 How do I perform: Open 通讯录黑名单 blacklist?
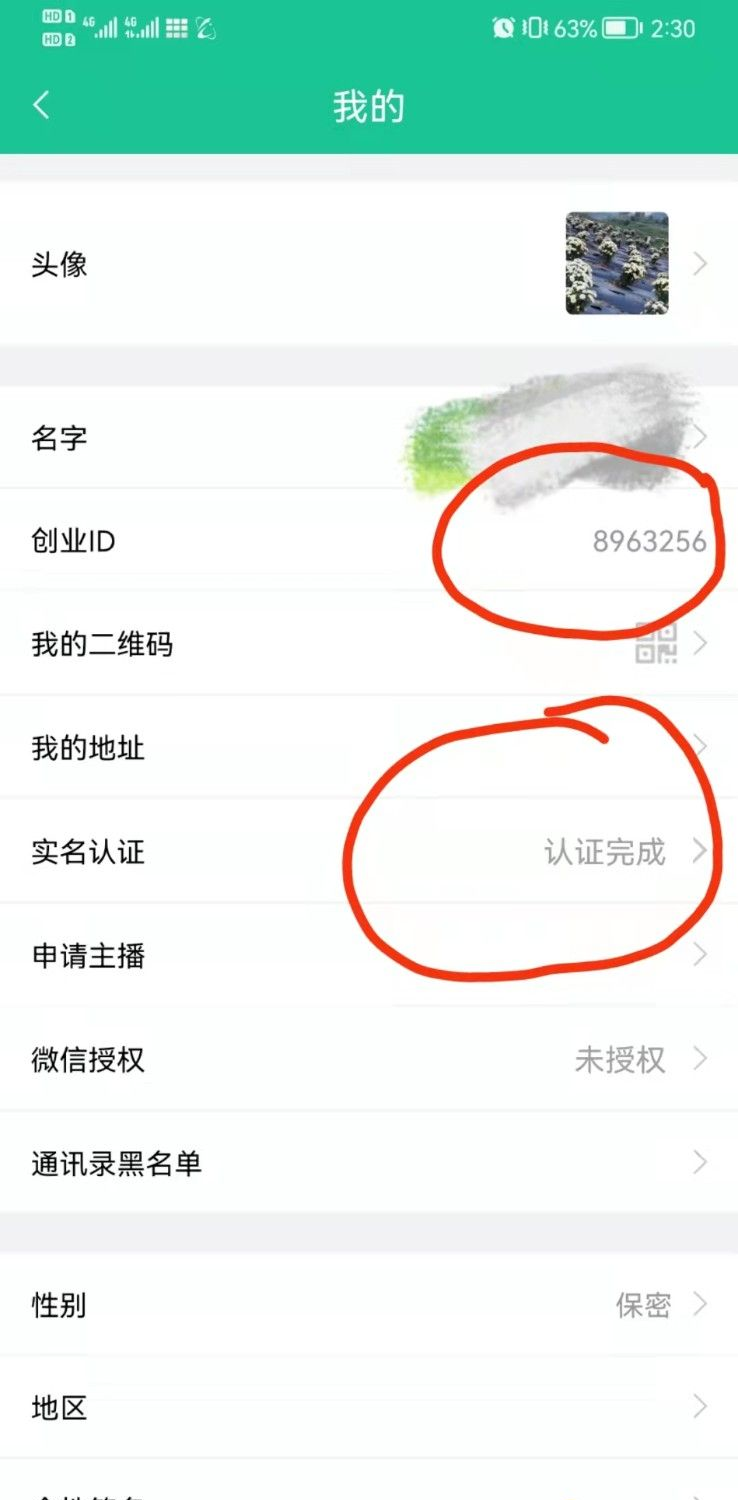[x=368, y=1163]
